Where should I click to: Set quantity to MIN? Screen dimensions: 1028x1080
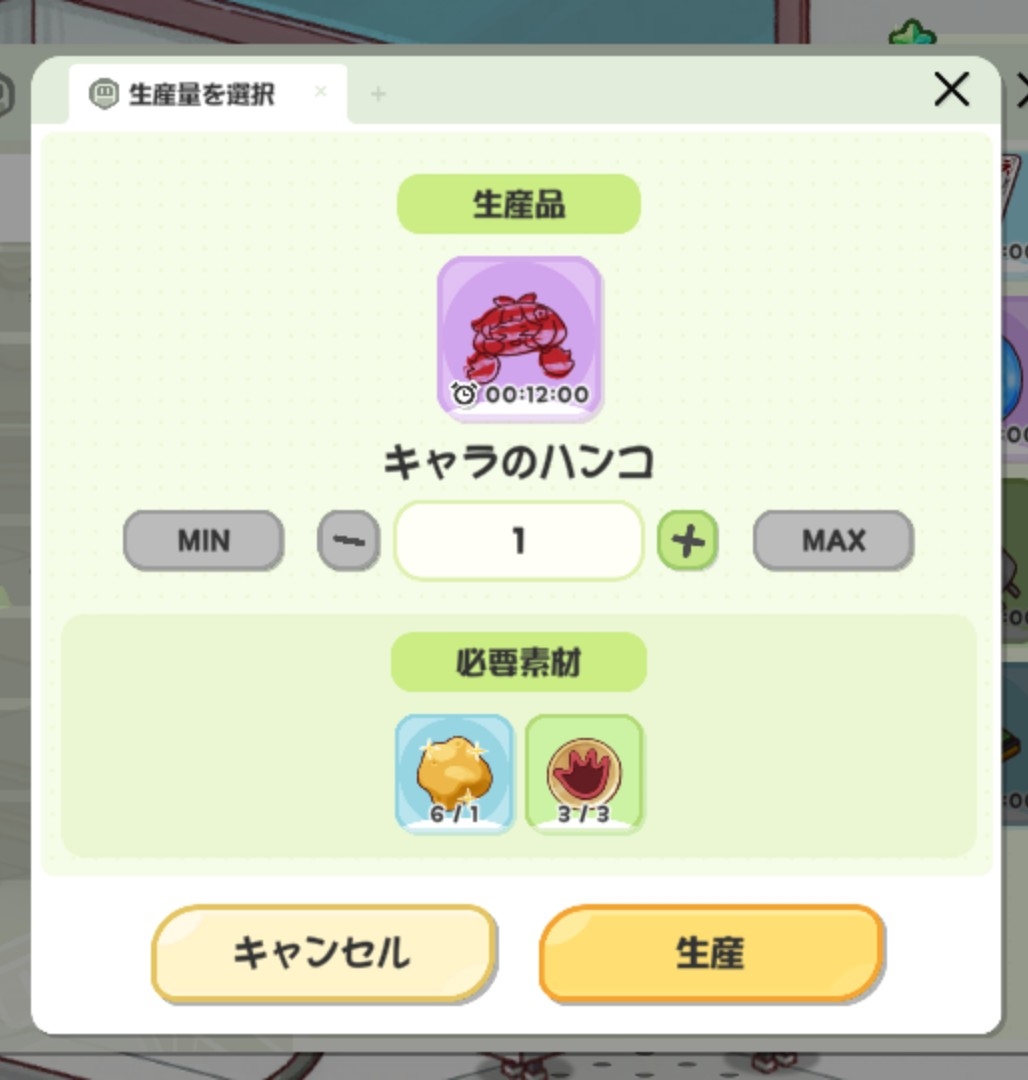(x=203, y=541)
